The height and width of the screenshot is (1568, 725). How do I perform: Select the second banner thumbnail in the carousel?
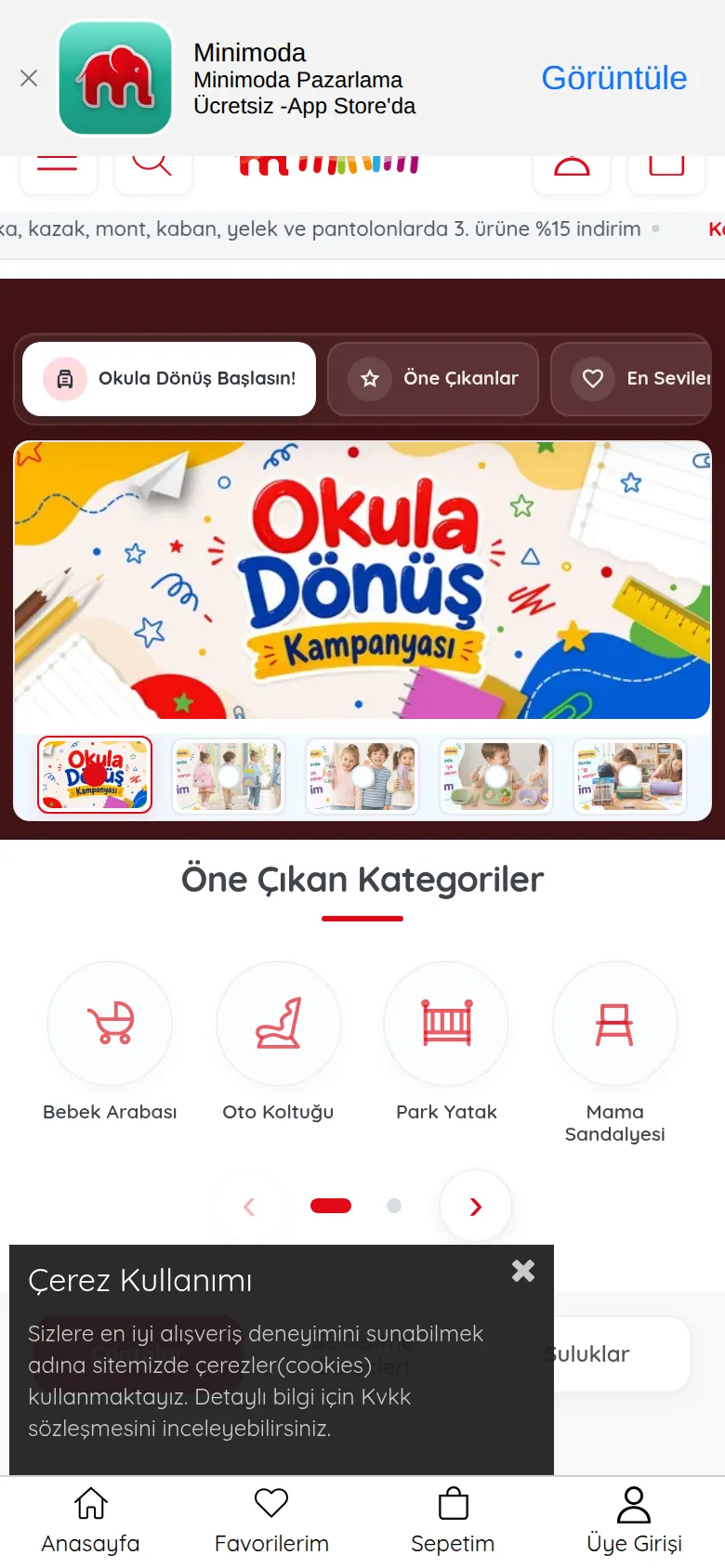coord(229,776)
